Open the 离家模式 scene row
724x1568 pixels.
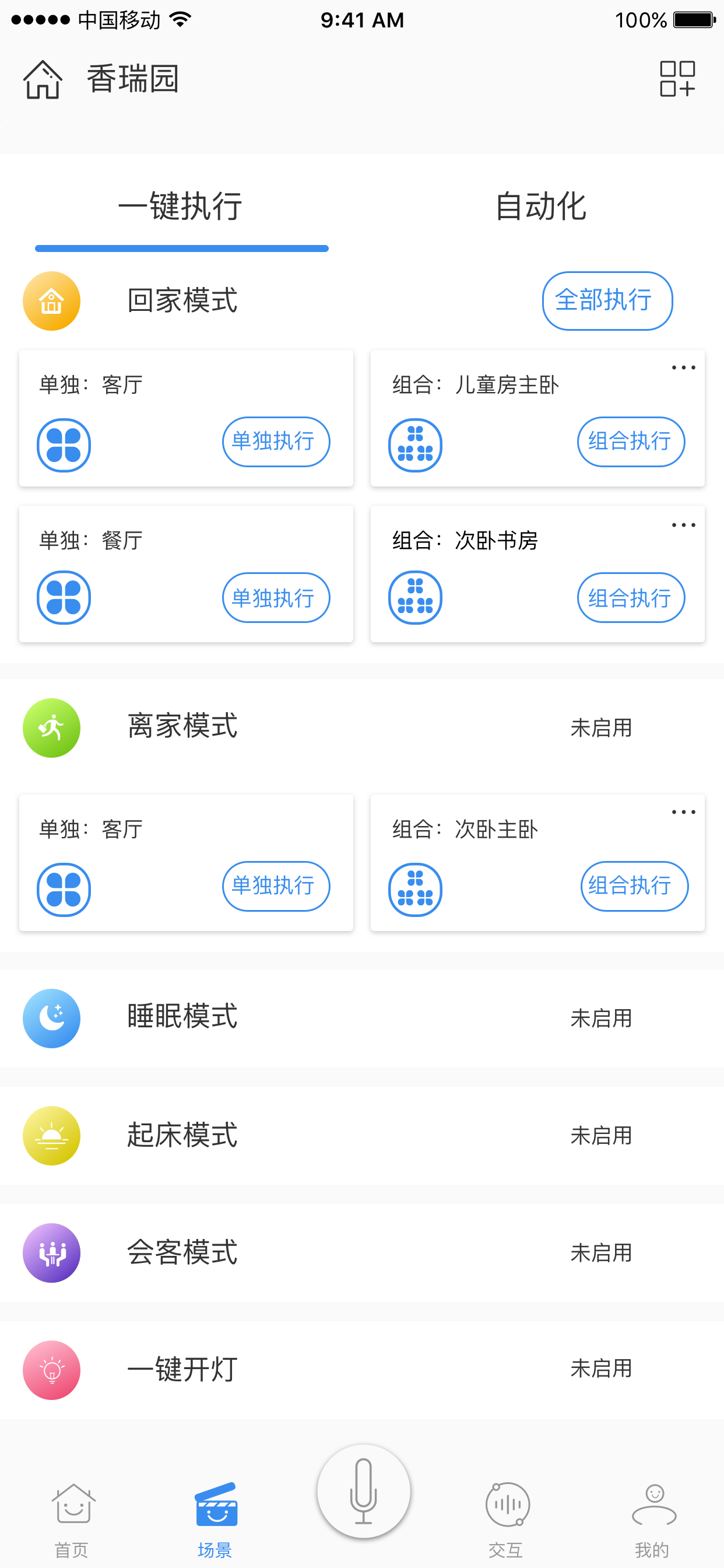[362, 727]
